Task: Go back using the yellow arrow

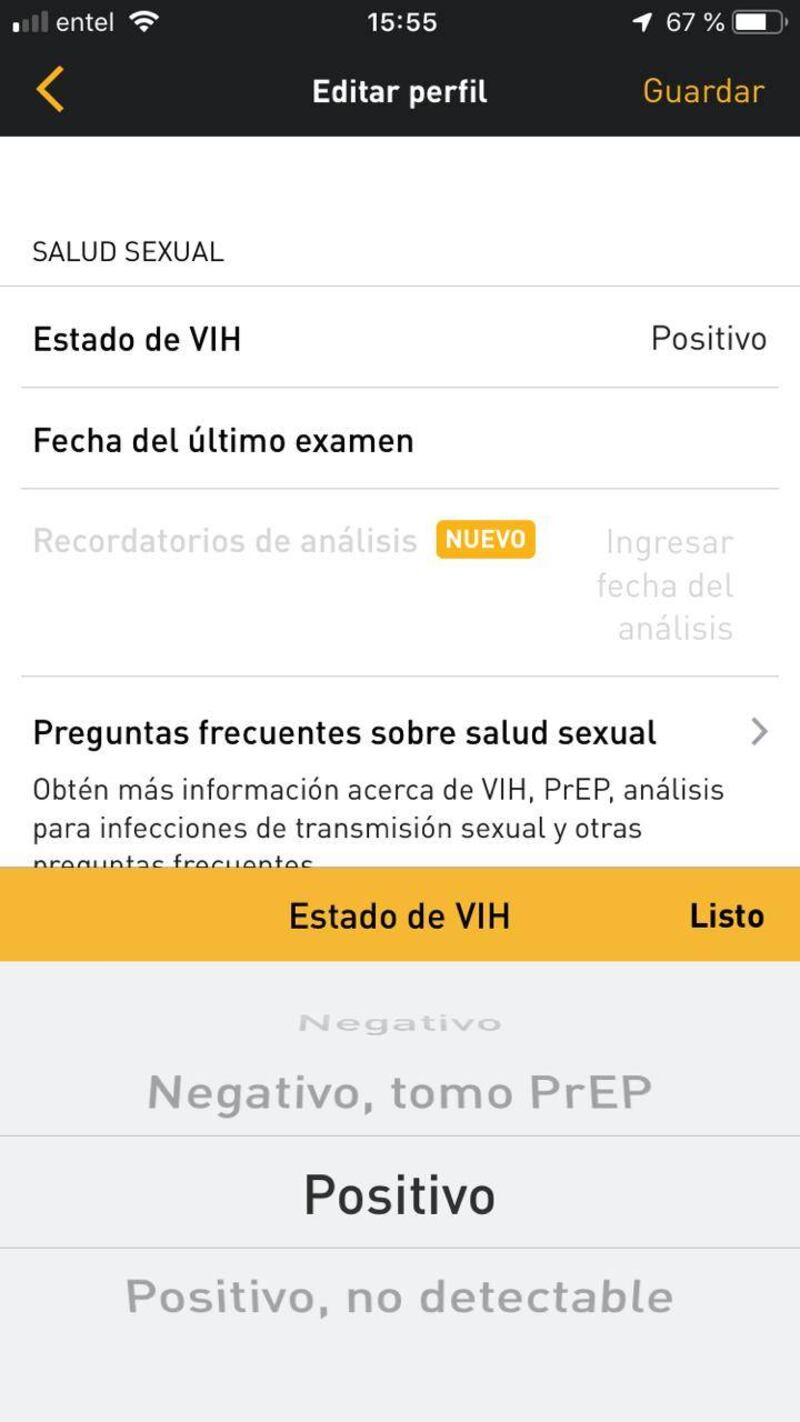Action: [x=50, y=90]
